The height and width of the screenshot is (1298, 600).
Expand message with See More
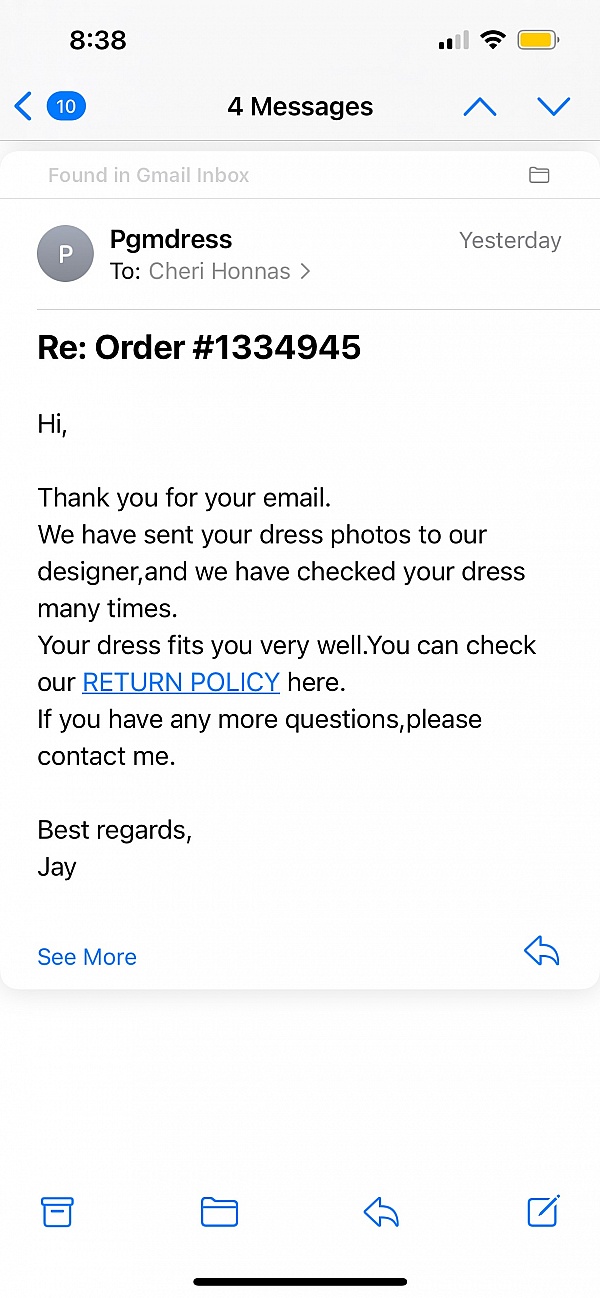coord(87,957)
